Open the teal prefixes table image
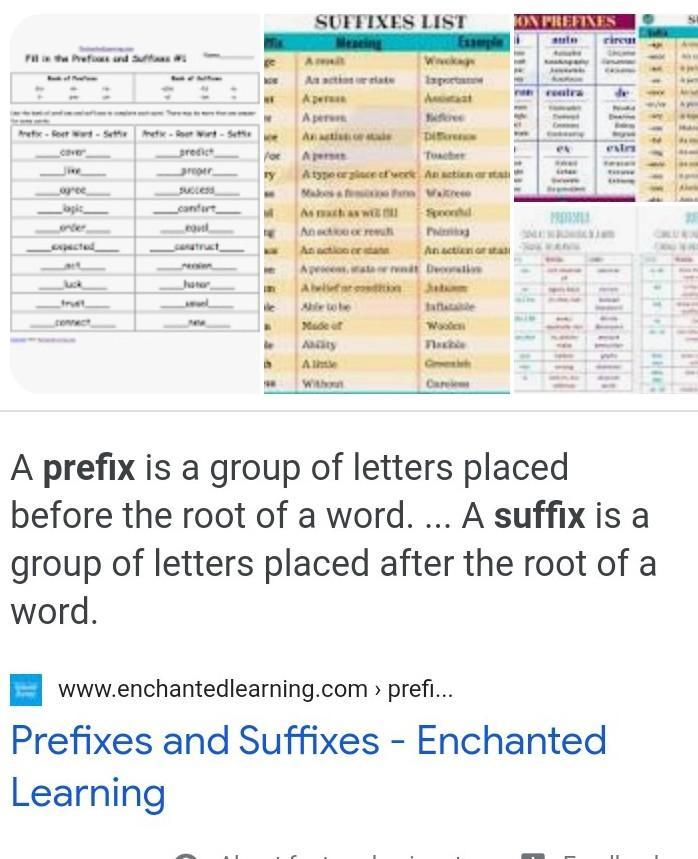 click(x=575, y=300)
